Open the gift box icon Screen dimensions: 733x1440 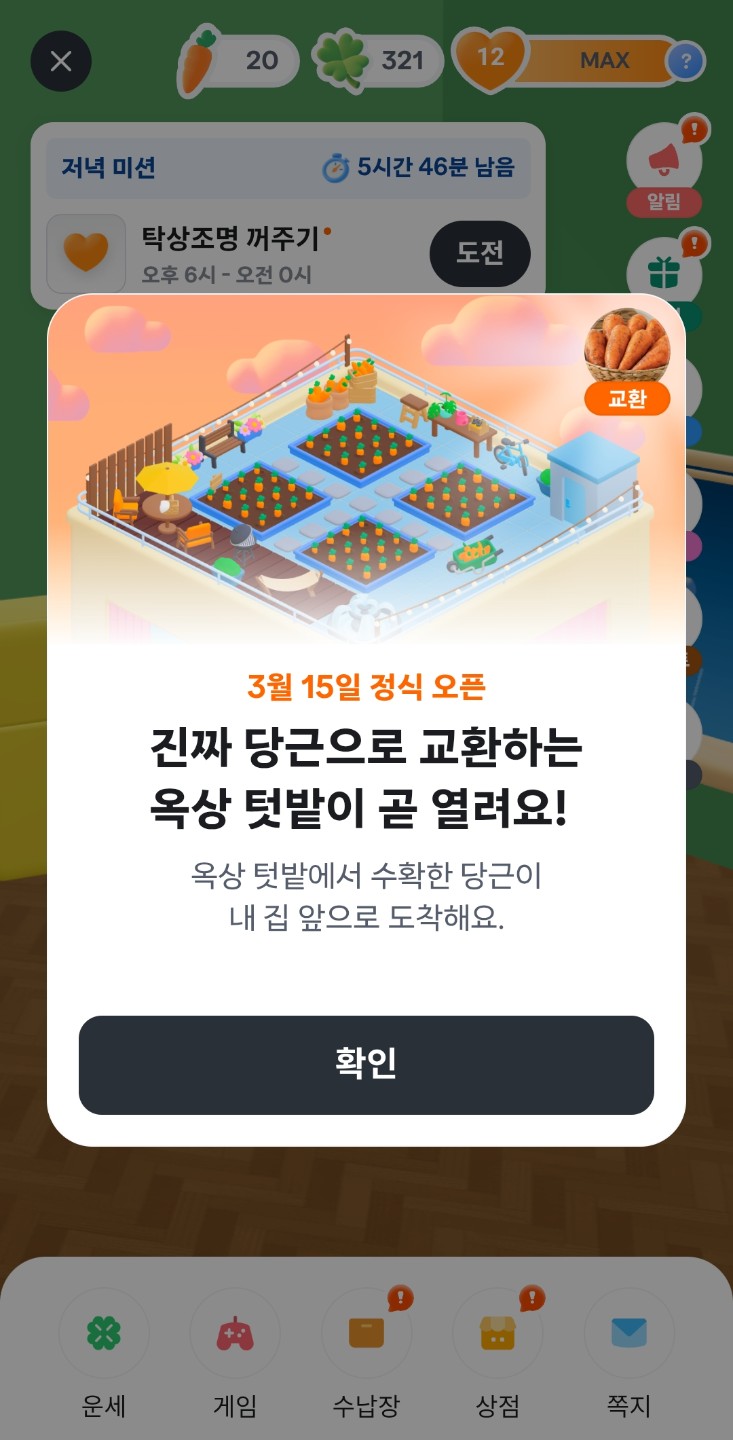coord(662,271)
